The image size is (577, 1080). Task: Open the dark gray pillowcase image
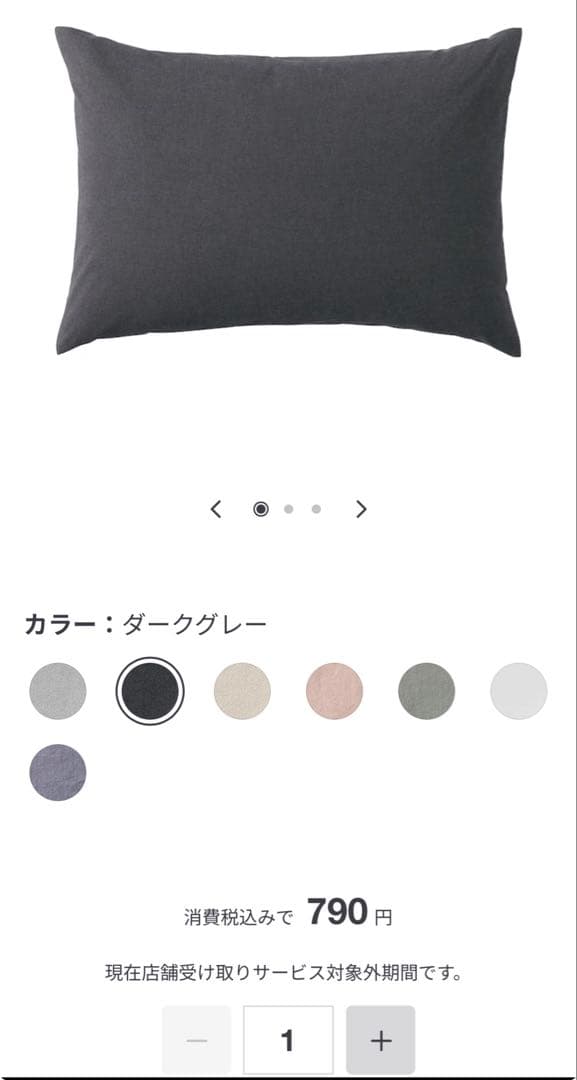tap(288, 191)
